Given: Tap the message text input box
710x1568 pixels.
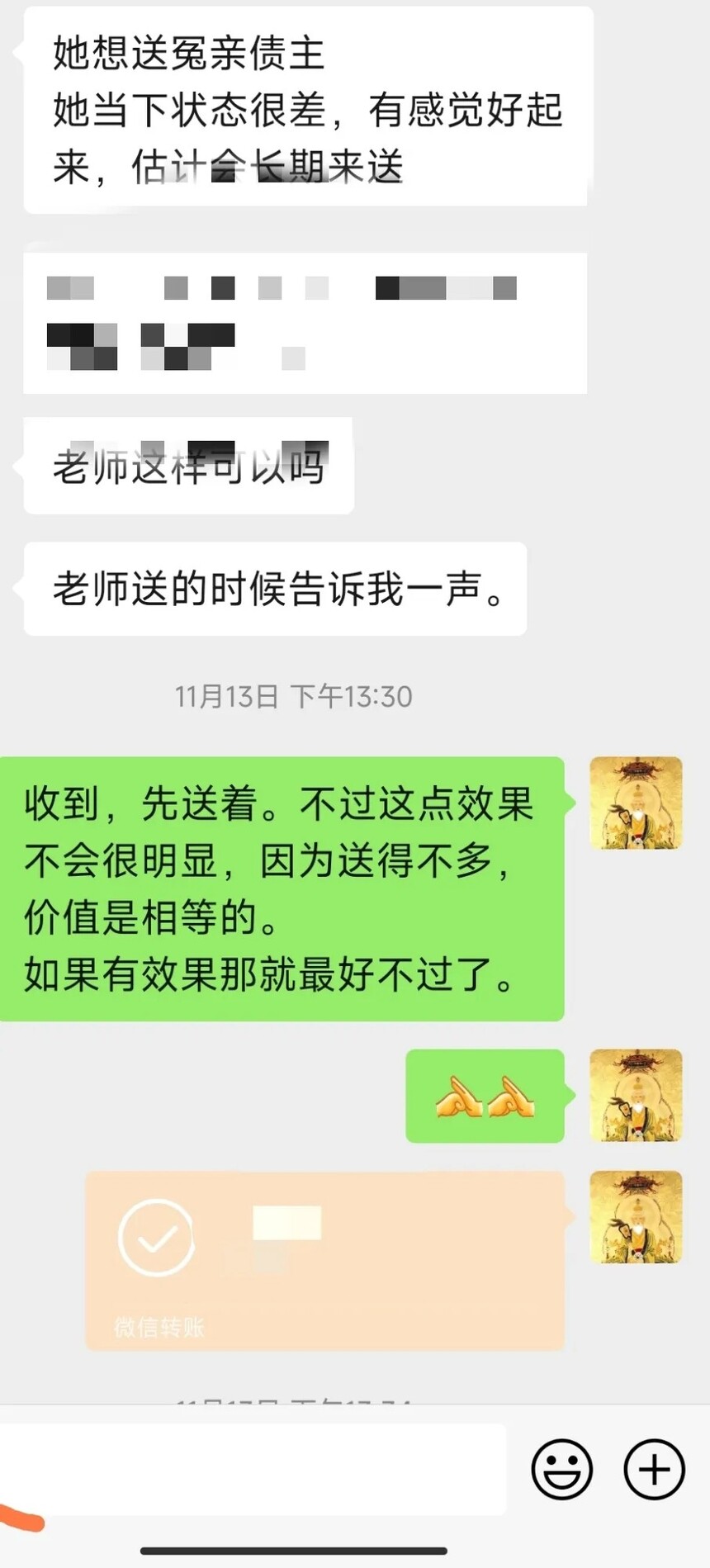Looking at the screenshot, I should 252,1469.
